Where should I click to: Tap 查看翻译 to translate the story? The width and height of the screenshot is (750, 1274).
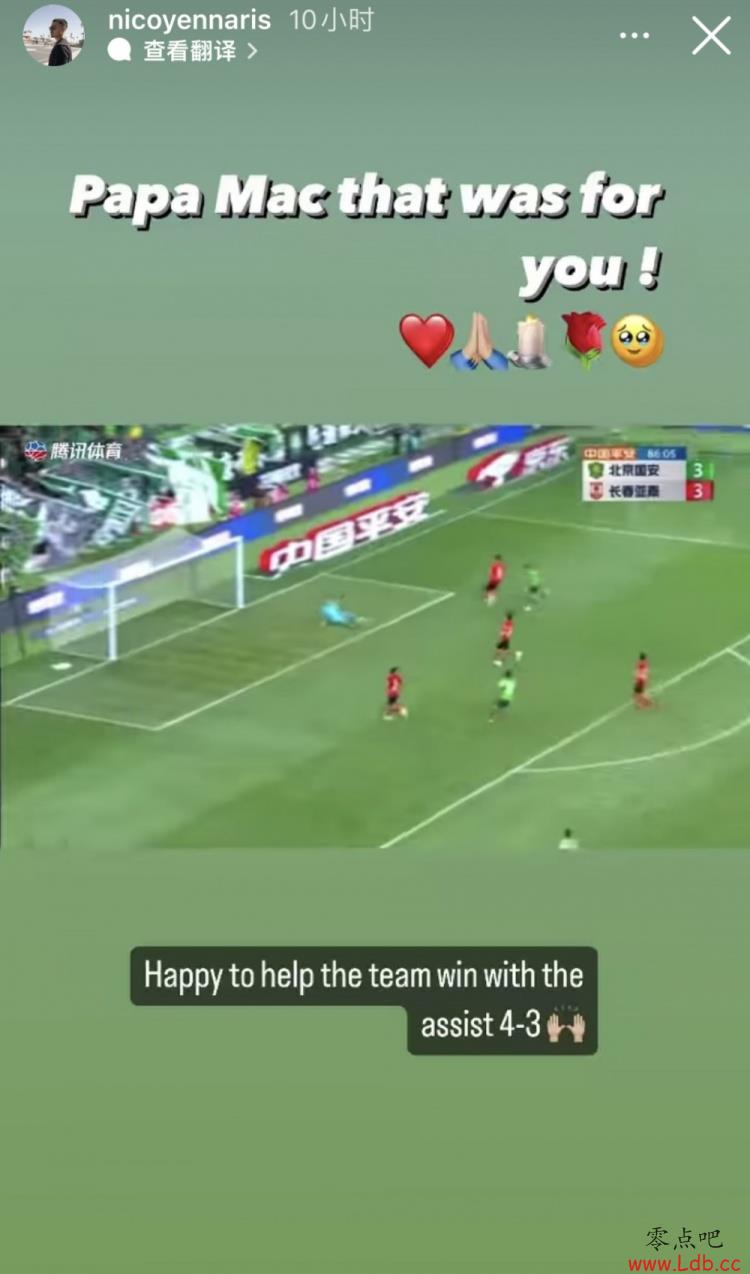click(x=190, y=51)
